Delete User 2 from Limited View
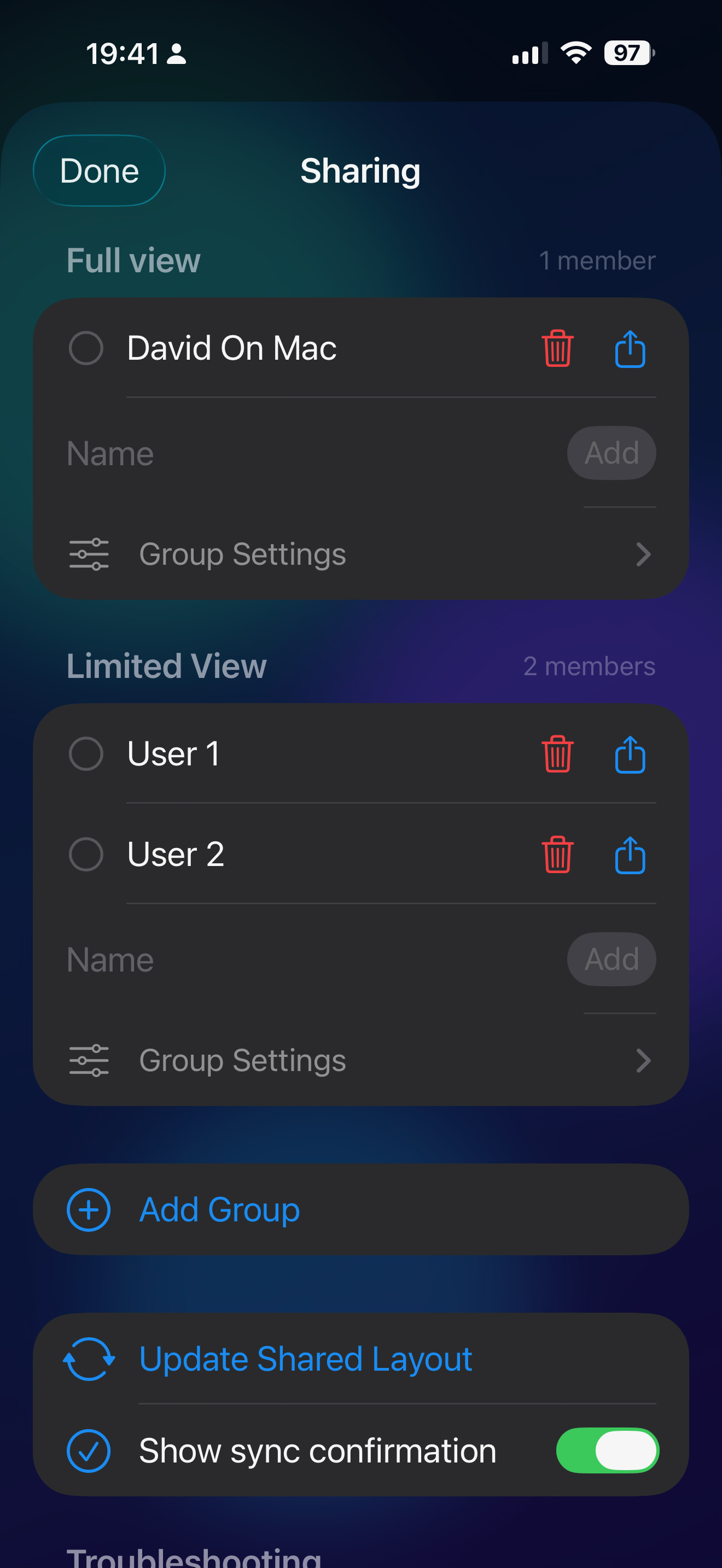Screen dimensions: 722x1568 pos(557,854)
